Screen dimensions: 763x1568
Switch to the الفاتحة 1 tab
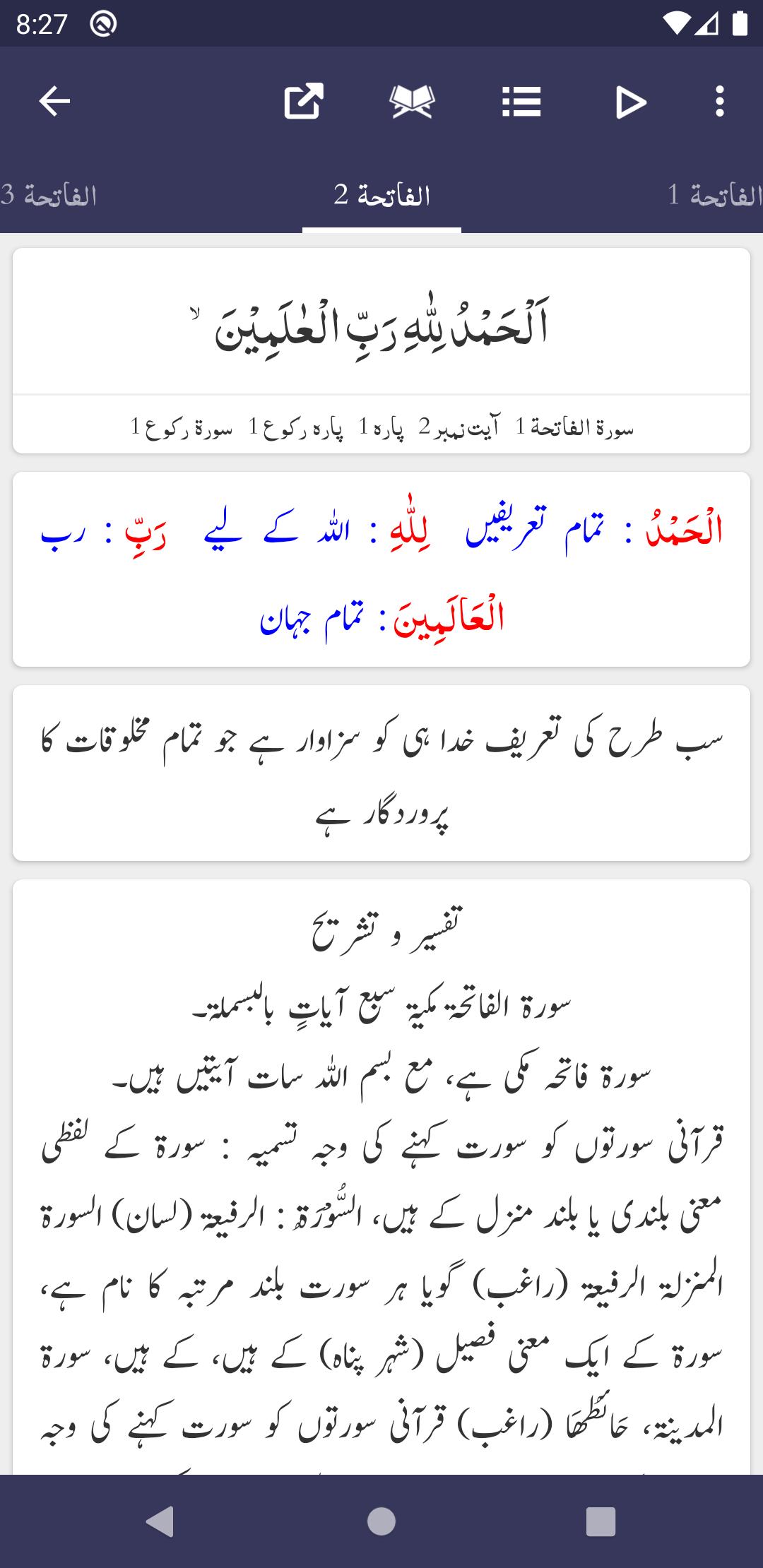[715, 195]
